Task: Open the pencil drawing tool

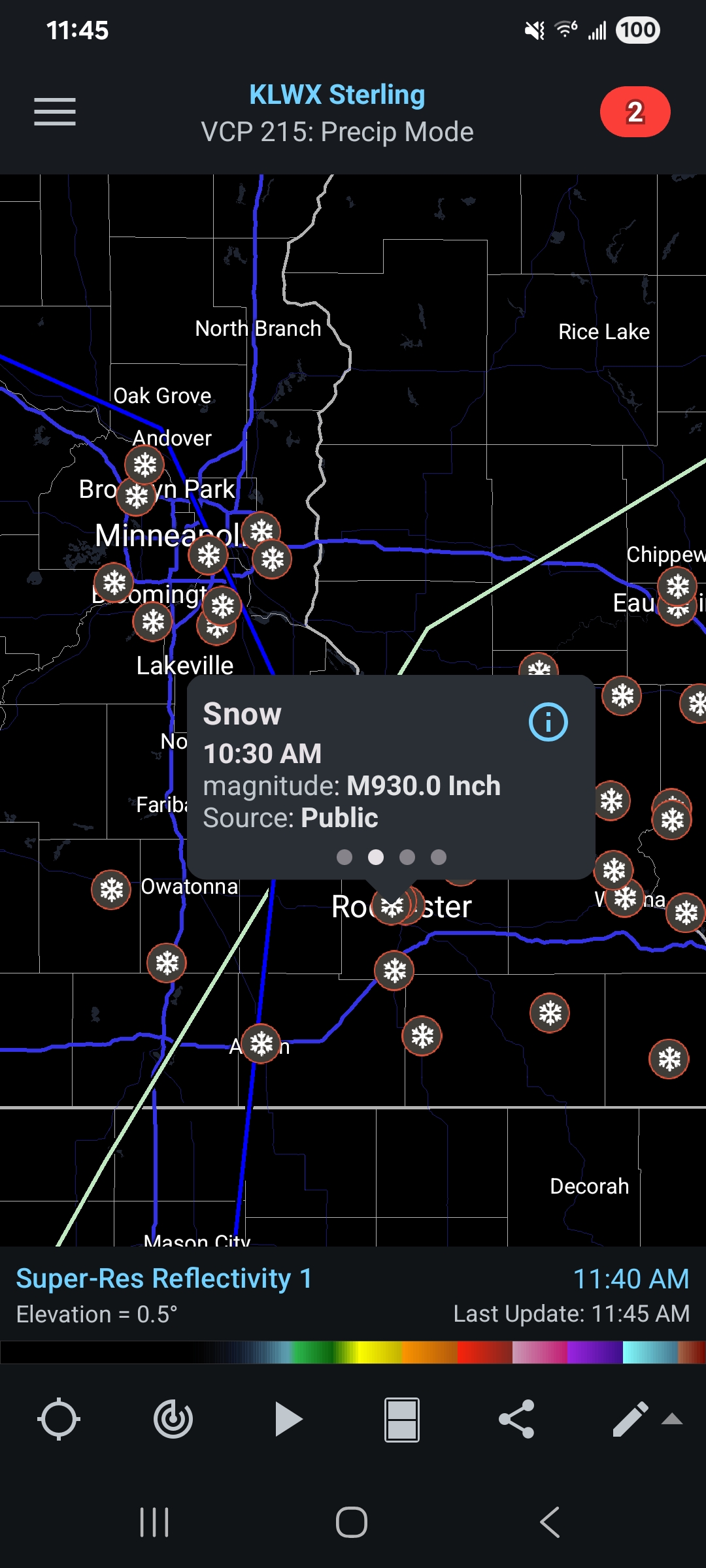Action: (630, 1419)
